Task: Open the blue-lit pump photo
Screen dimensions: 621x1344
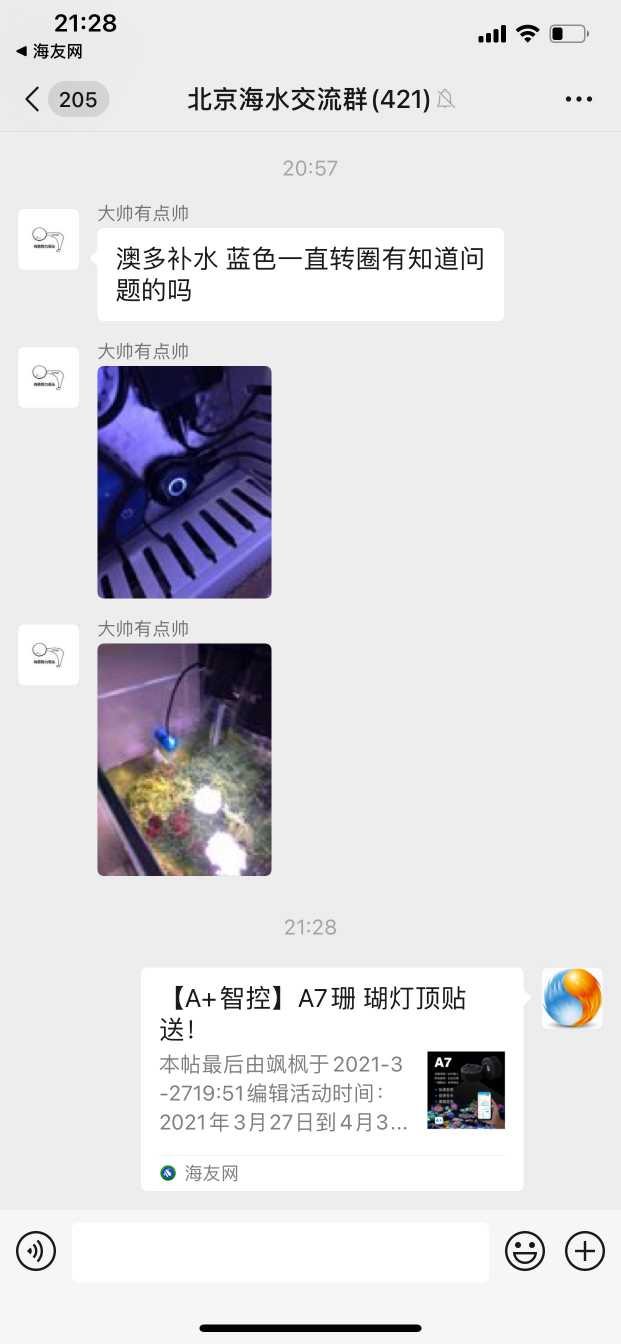Action: coord(184,482)
